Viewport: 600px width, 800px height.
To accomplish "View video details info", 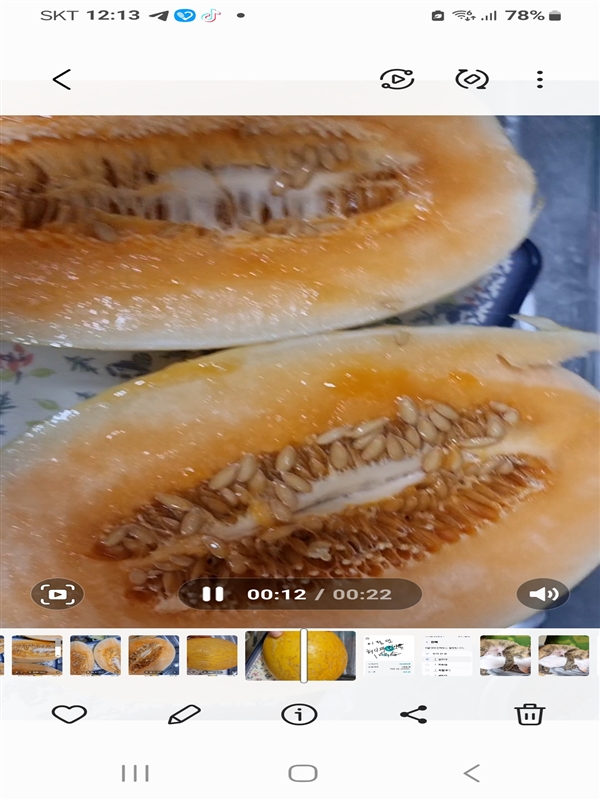I will coord(298,714).
